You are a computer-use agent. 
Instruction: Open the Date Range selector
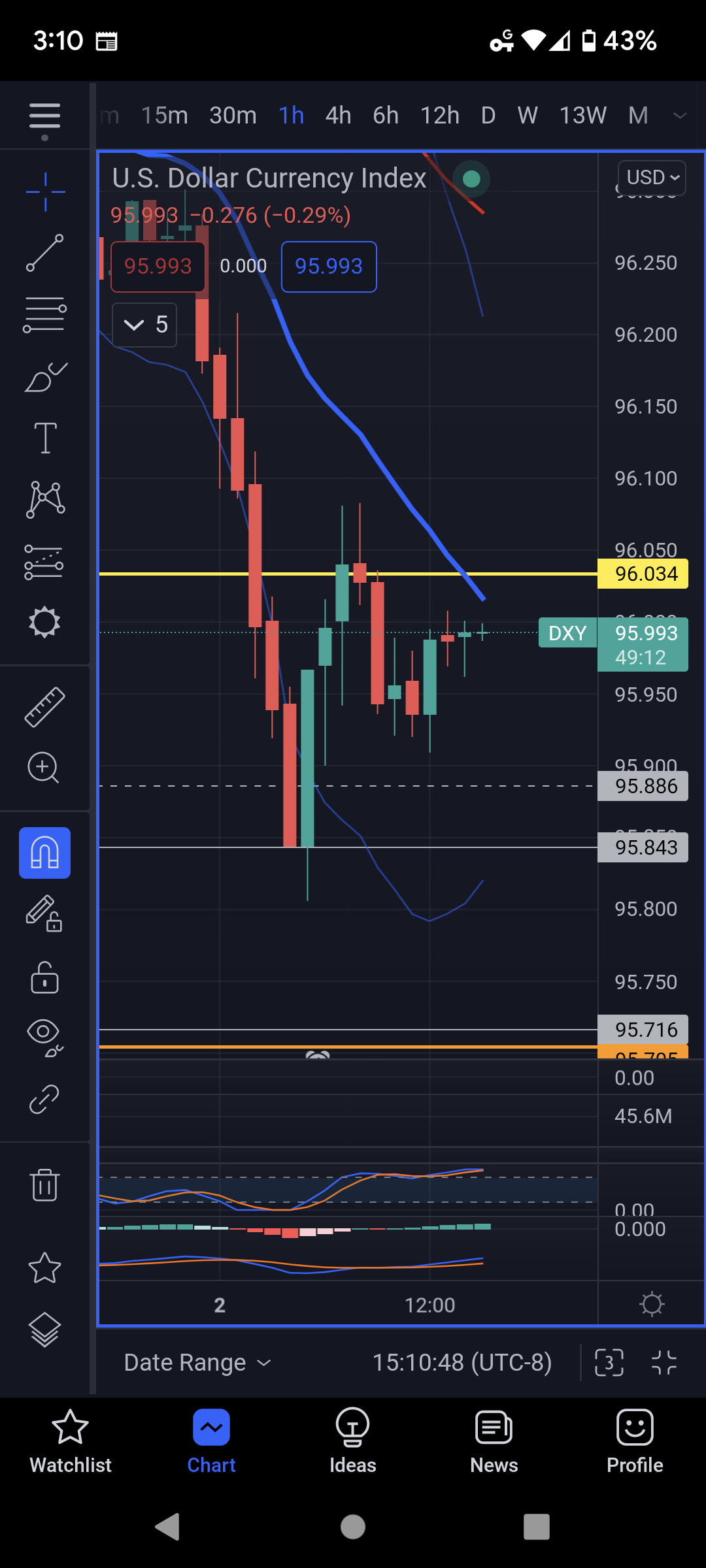(x=196, y=1363)
